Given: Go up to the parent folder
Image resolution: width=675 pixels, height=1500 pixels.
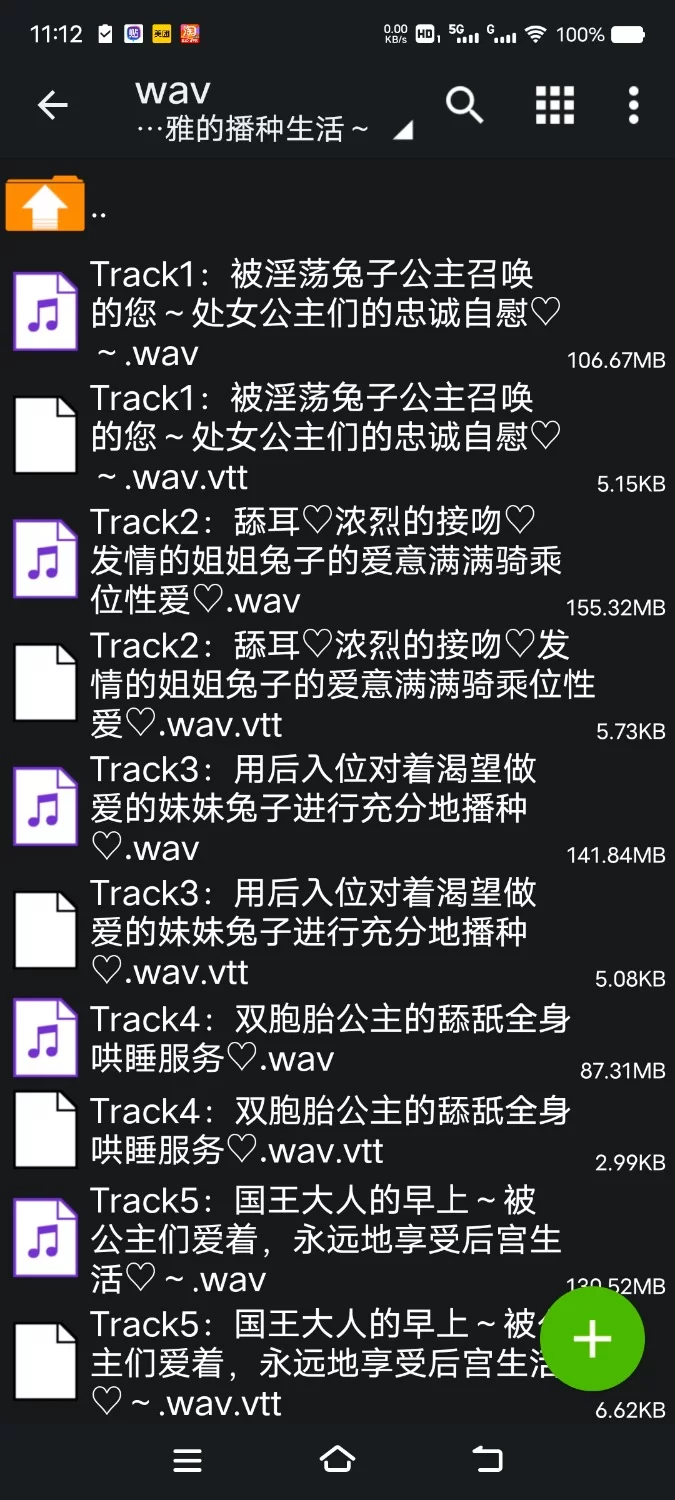Looking at the screenshot, I should coord(45,204).
